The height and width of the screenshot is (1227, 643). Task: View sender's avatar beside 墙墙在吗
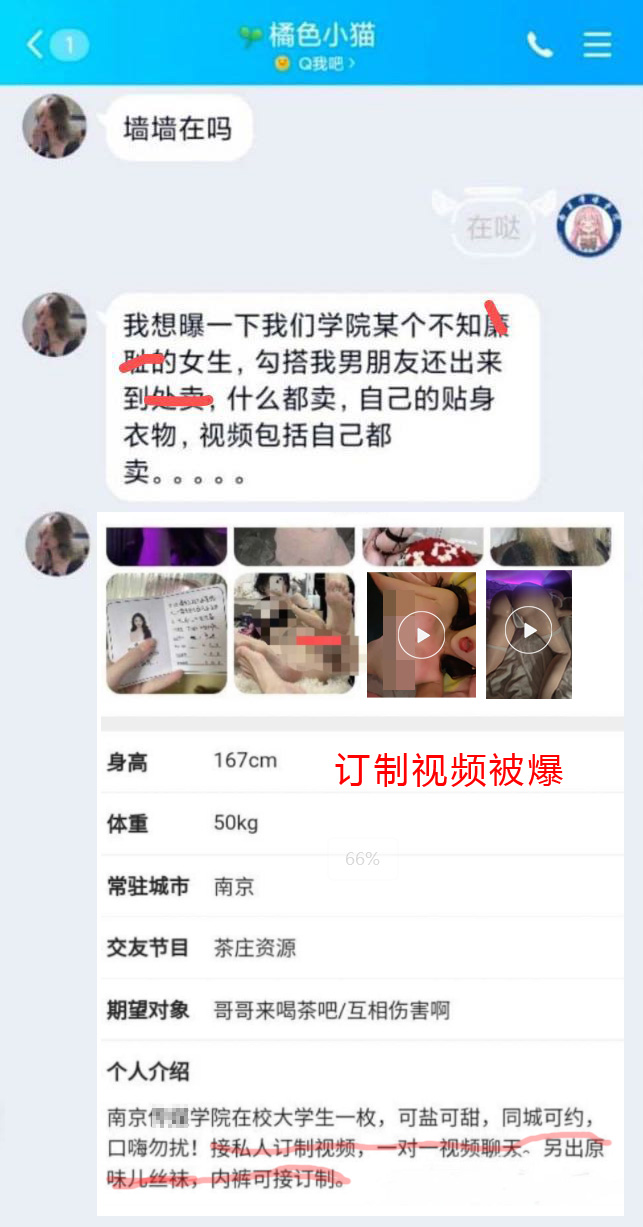click(x=54, y=127)
